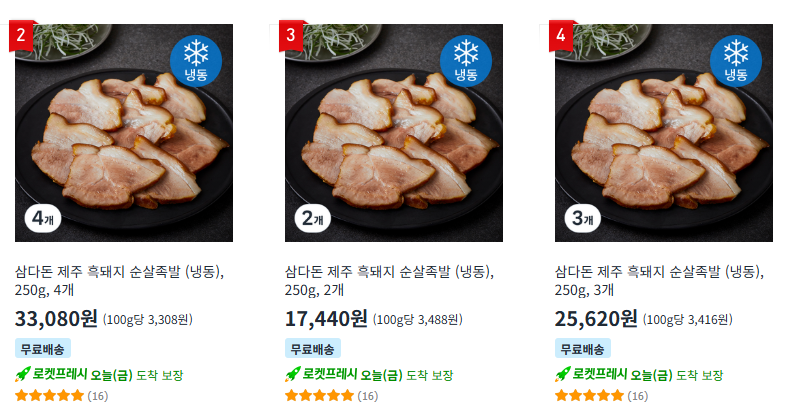Open title link for 250g, 3개 product
The height and width of the screenshot is (404, 788).
point(660,281)
